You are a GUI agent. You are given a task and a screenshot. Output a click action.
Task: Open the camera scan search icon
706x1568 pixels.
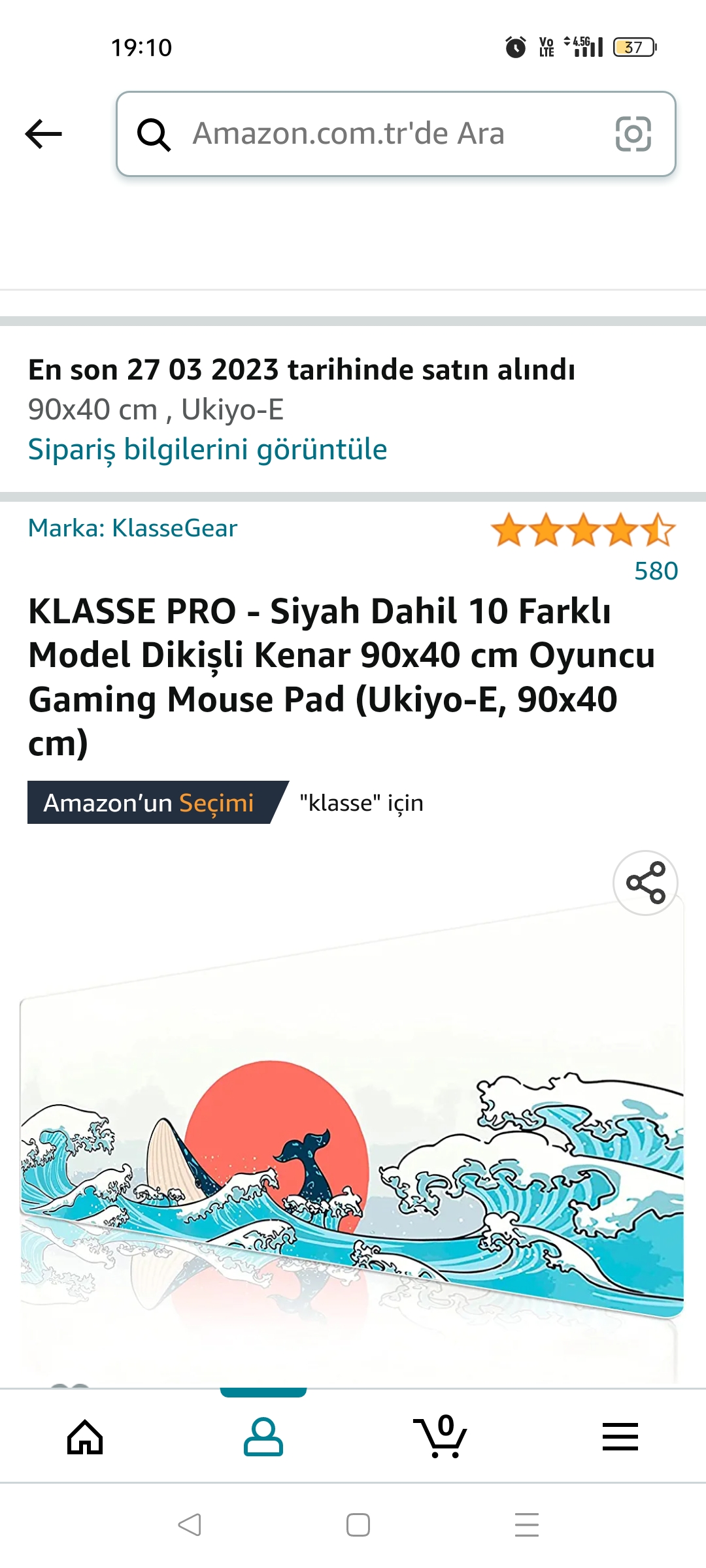tap(633, 134)
